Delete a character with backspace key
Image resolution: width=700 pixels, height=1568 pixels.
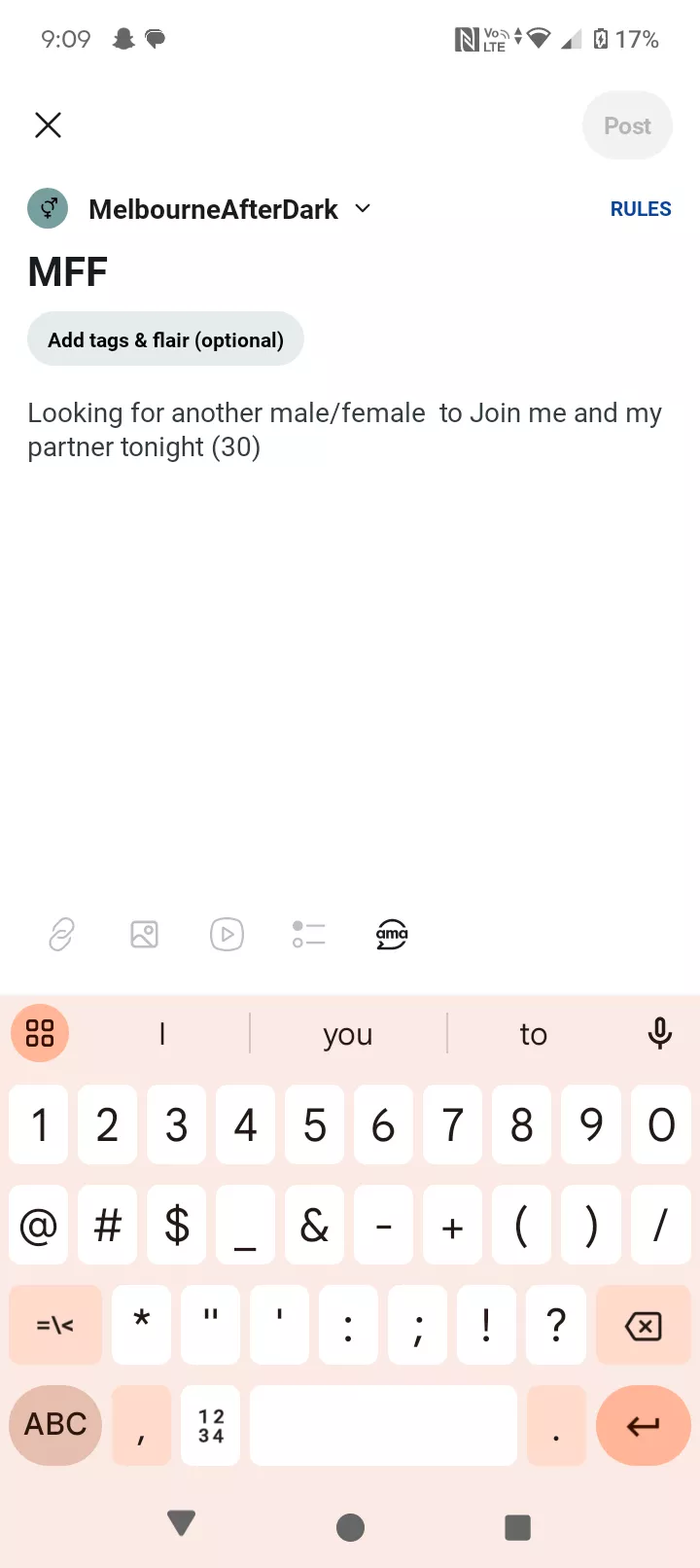click(x=643, y=1325)
